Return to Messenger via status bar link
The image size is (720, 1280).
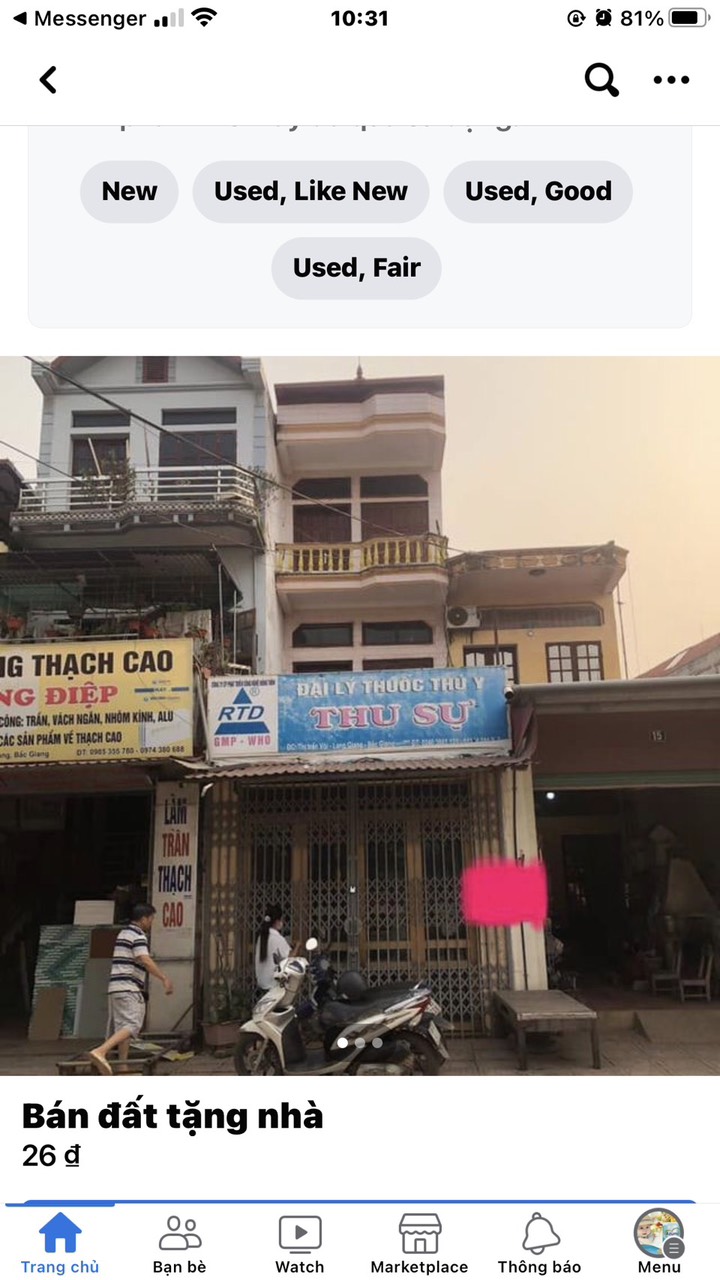[x=80, y=18]
